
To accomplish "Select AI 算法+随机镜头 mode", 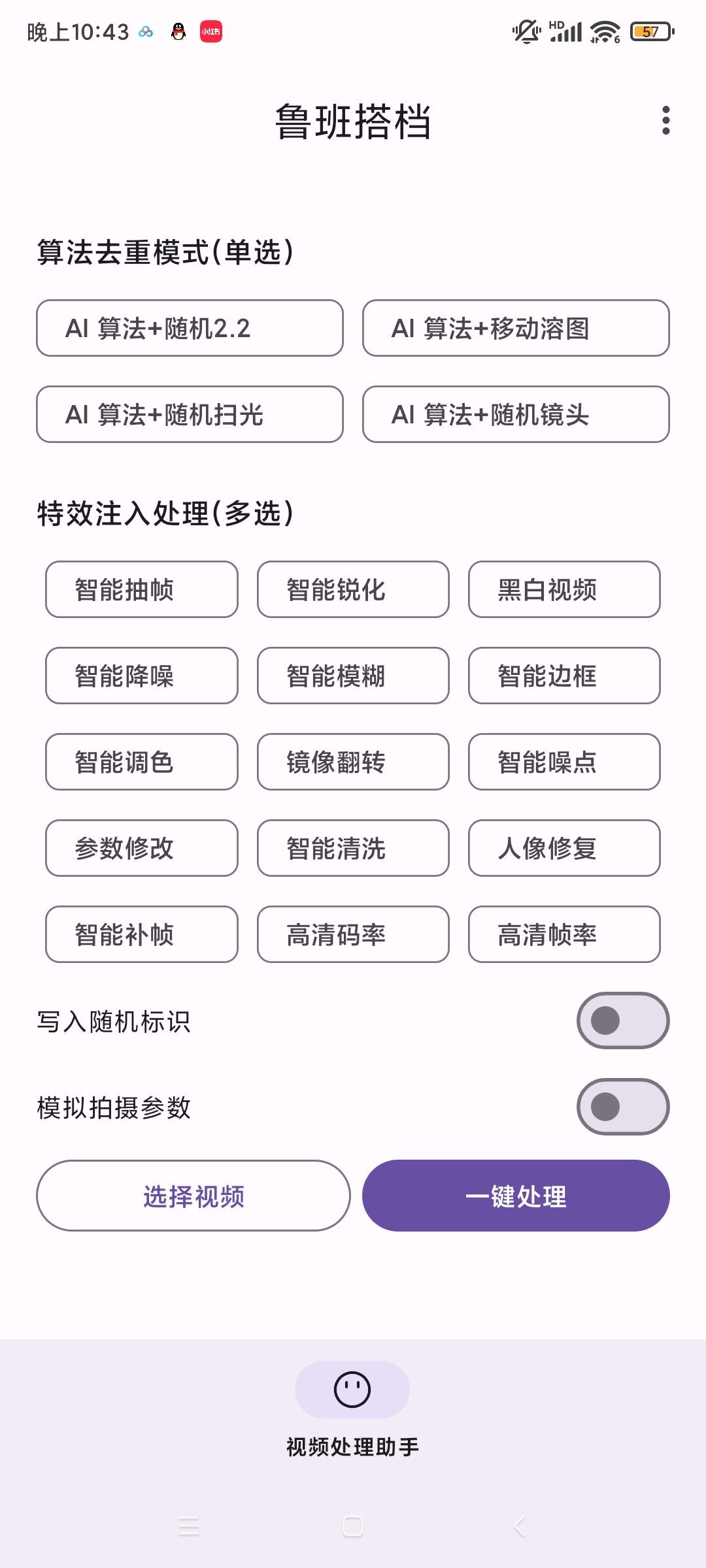I will pos(516,415).
